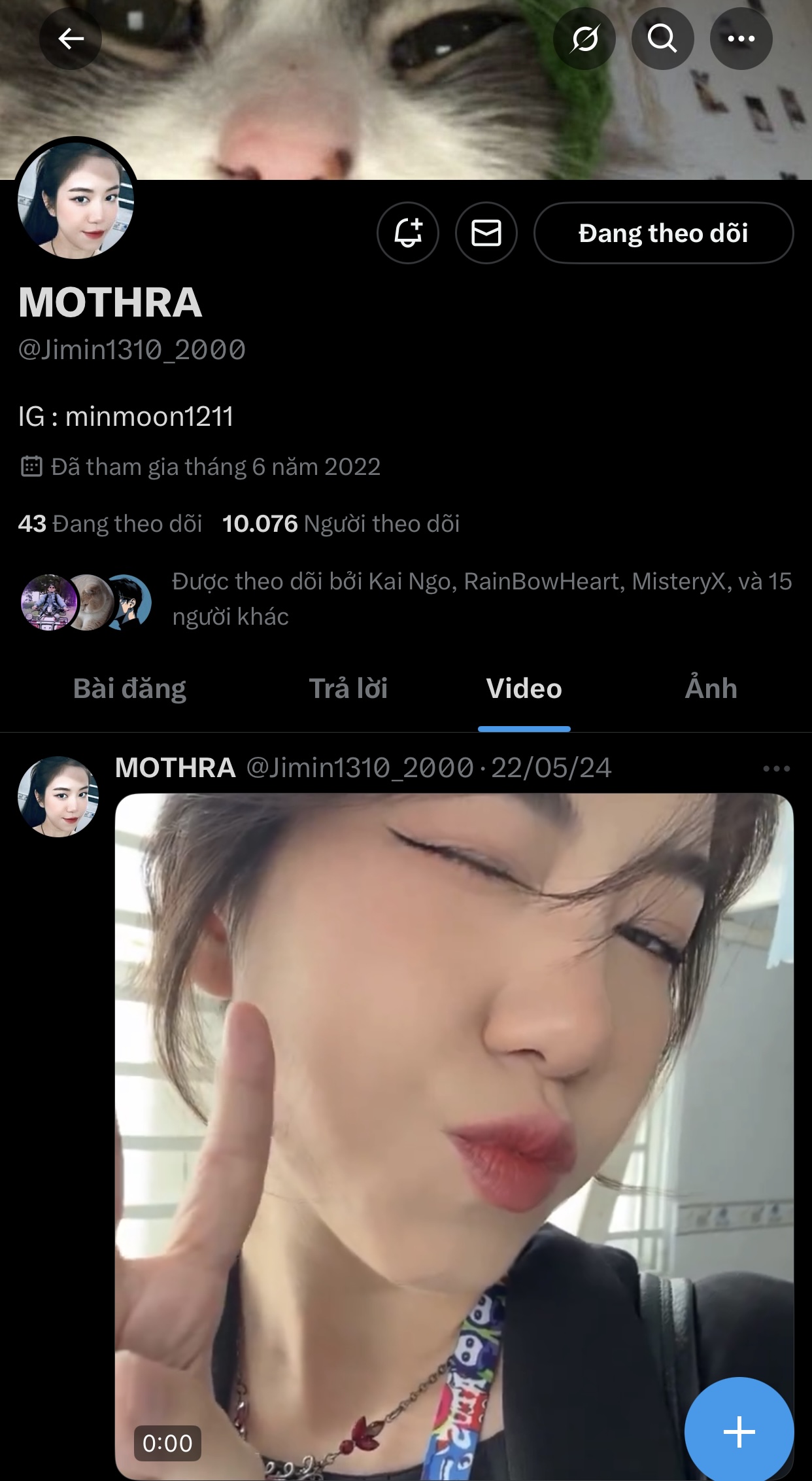The image size is (812, 1481).
Task: Search this profile's posts
Action: coord(662,39)
